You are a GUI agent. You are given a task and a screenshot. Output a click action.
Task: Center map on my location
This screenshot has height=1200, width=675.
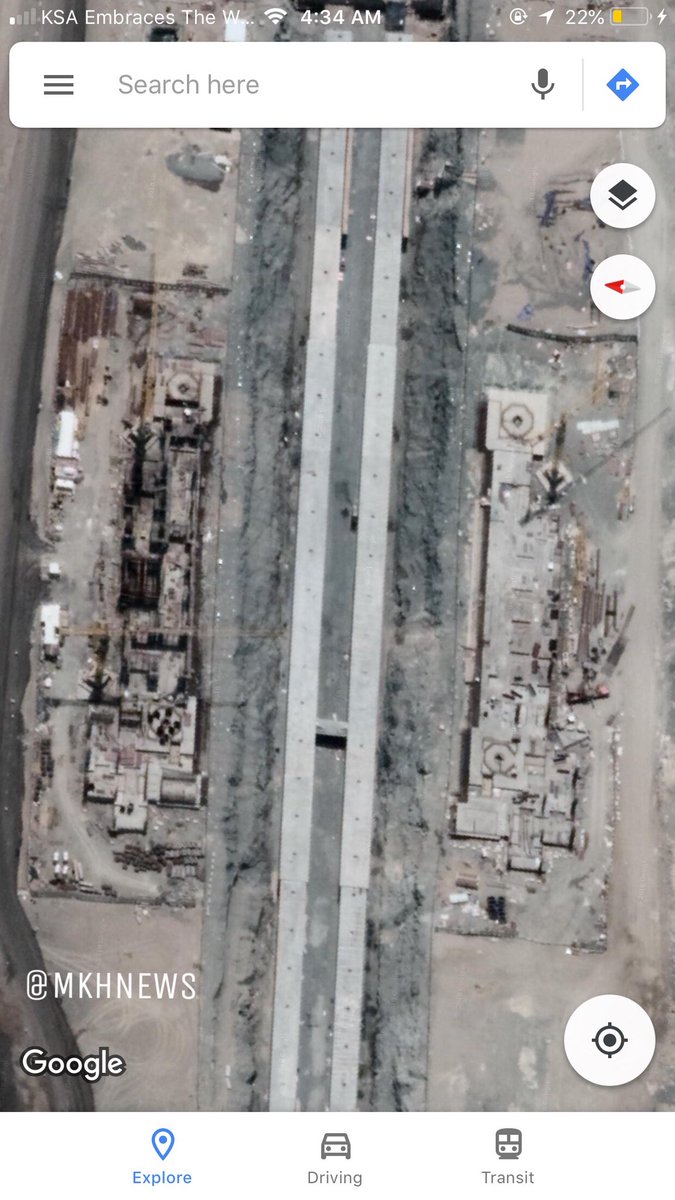coord(609,1040)
